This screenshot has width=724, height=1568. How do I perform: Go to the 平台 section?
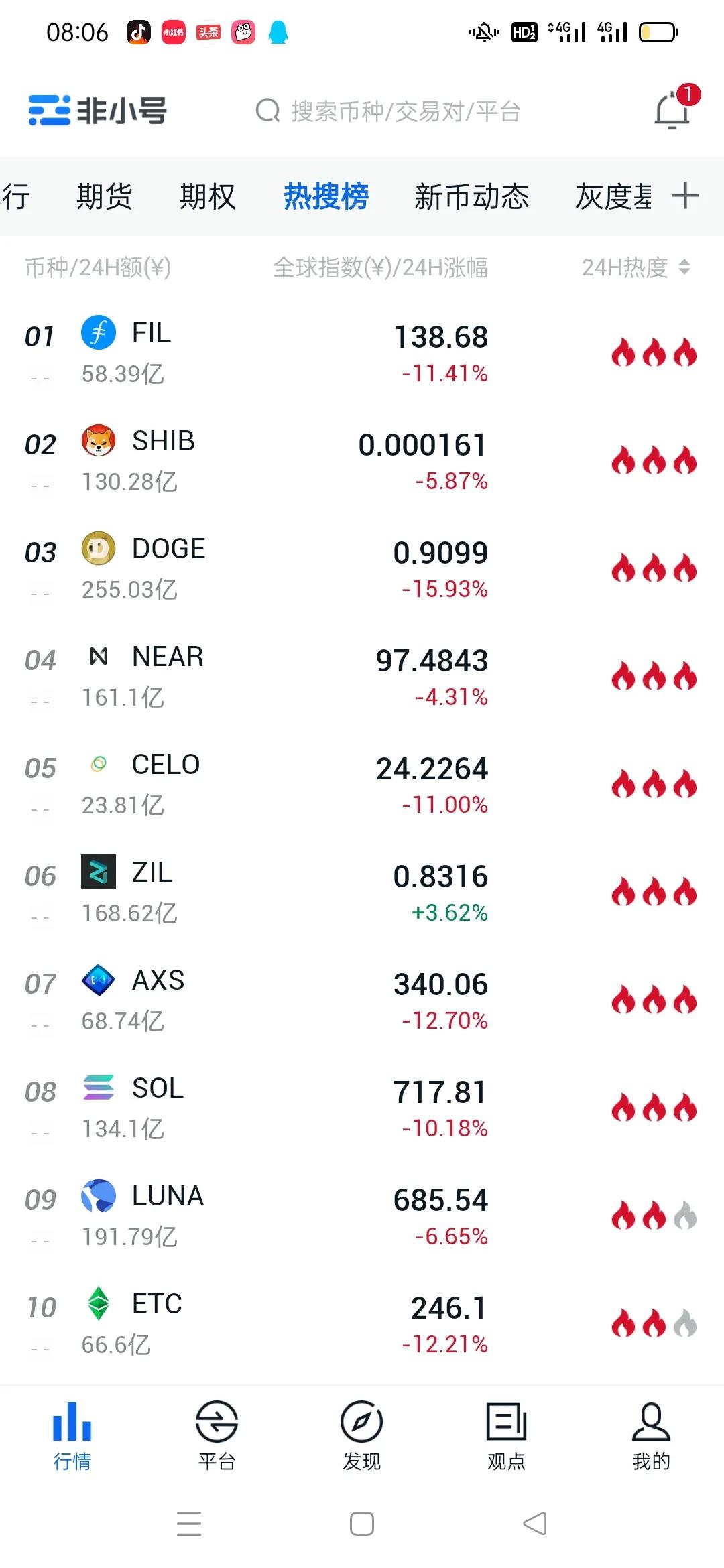[217, 1435]
